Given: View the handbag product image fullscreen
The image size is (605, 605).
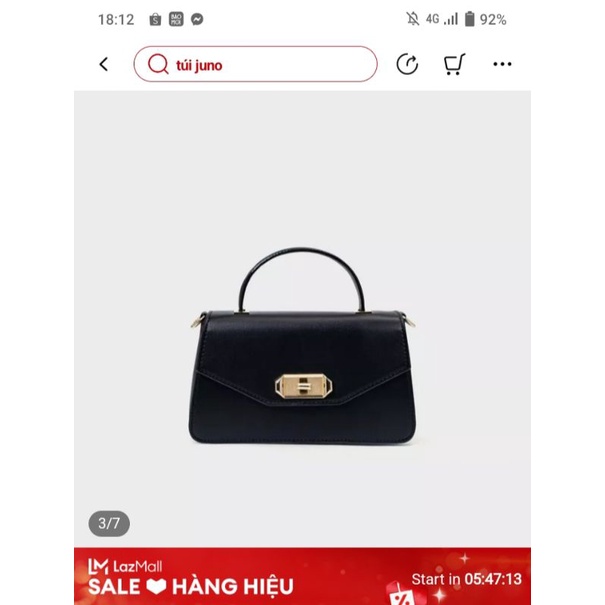Looking at the screenshot, I should tap(303, 340).
